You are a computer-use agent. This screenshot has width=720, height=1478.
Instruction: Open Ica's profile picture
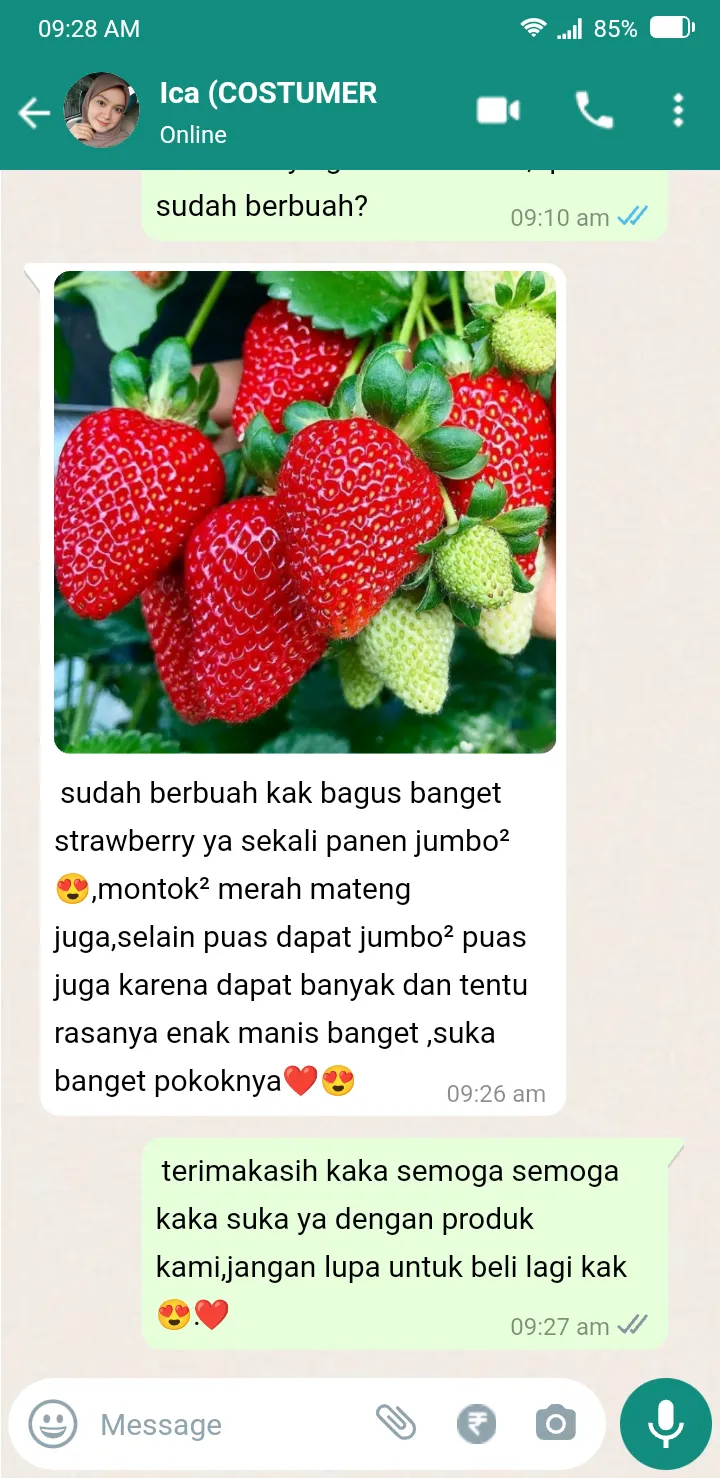[x=101, y=111]
